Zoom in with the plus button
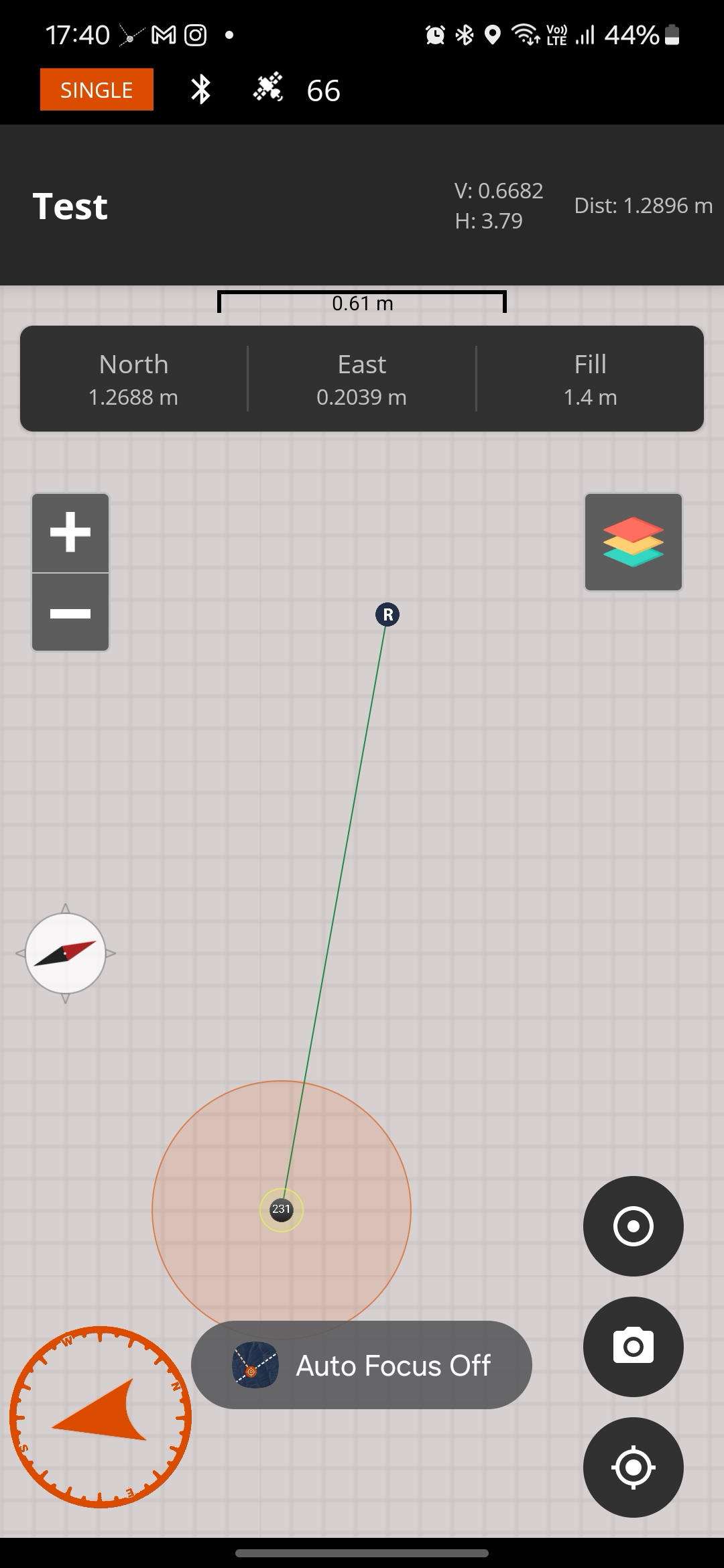Viewport: 724px width, 1568px height. 70,533
